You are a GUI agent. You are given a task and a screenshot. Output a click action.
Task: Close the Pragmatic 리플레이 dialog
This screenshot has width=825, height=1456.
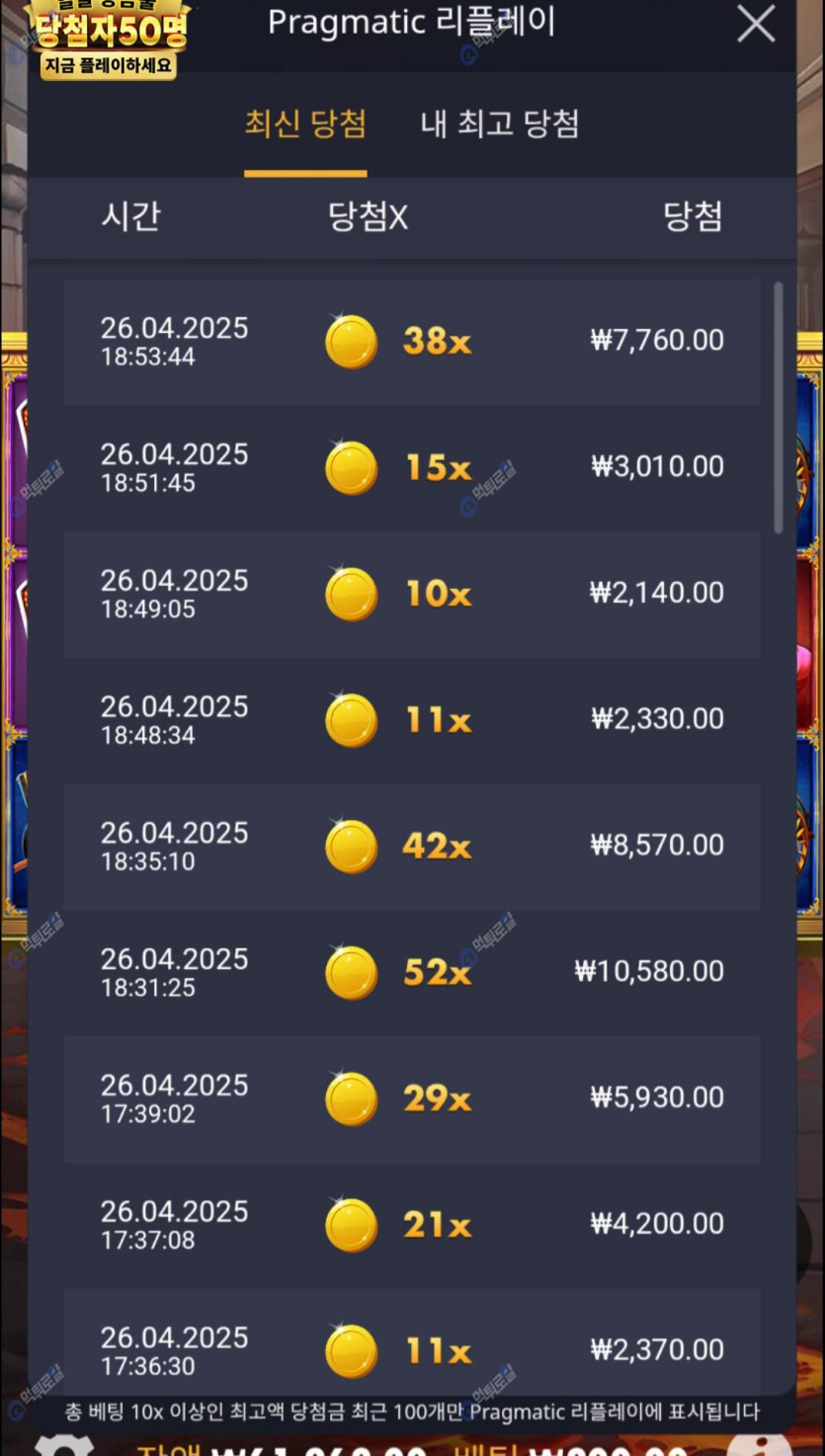tap(756, 26)
